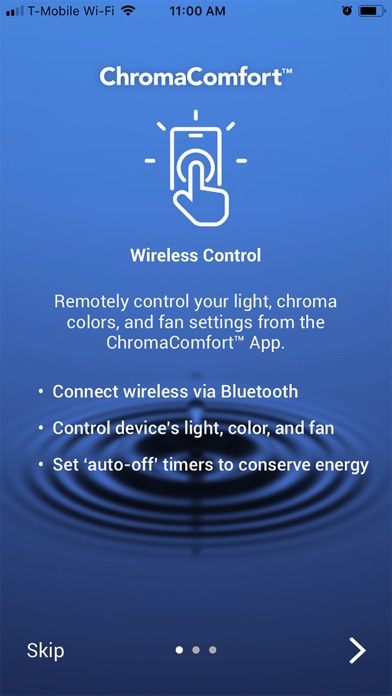Image resolution: width=392 pixels, height=696 pixels.
Task: Skip the onboarding intro
Action: pyautogui.click(x=45, y=651)
